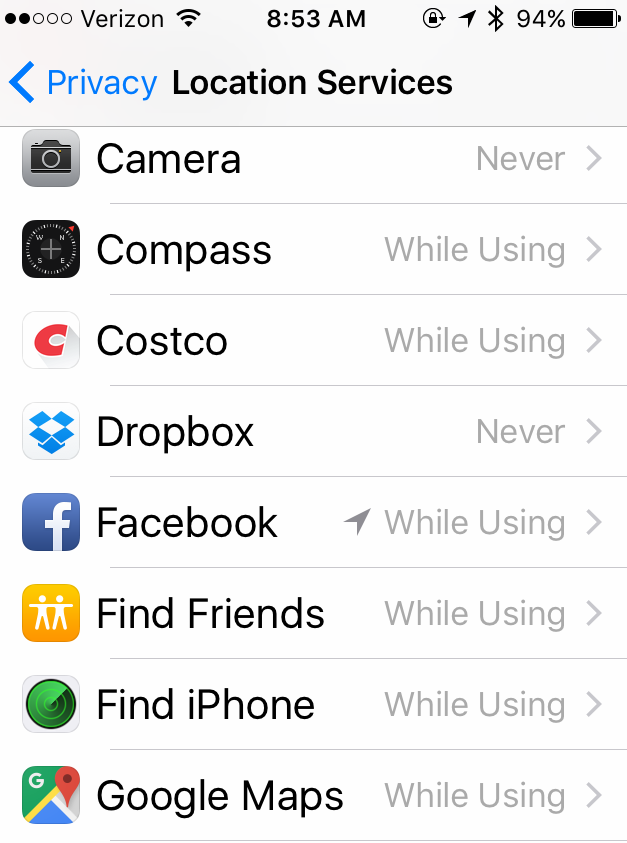
Task: Go back to Privacy settings
Action: click(x=83, y=83)
